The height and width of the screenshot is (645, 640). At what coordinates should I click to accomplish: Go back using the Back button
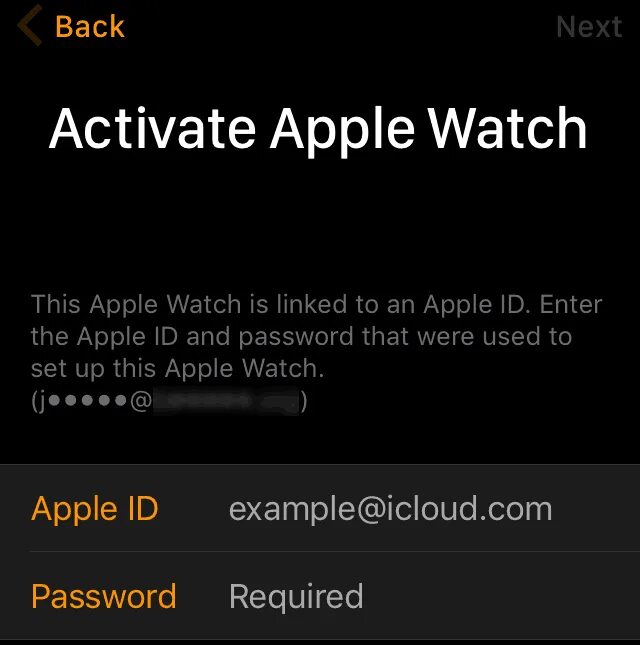pyautogui.click(x=72, y=27)
